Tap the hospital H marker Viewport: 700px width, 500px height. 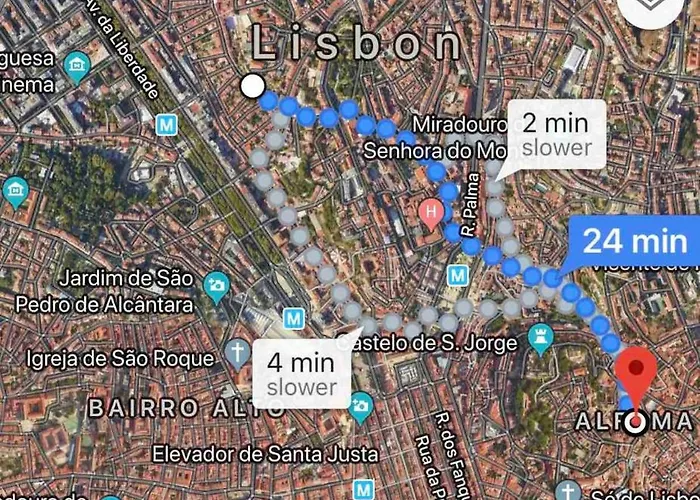(431, 212)
